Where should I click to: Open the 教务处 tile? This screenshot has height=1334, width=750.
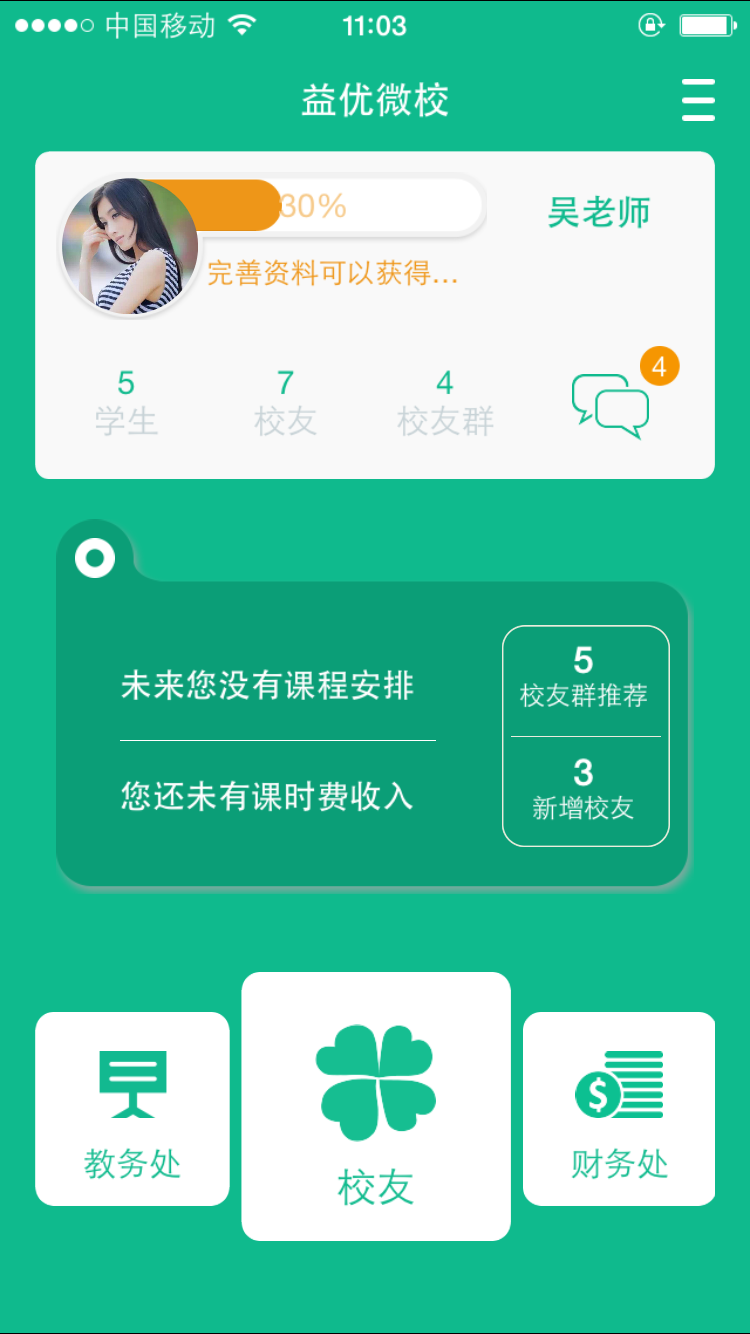132,1108
